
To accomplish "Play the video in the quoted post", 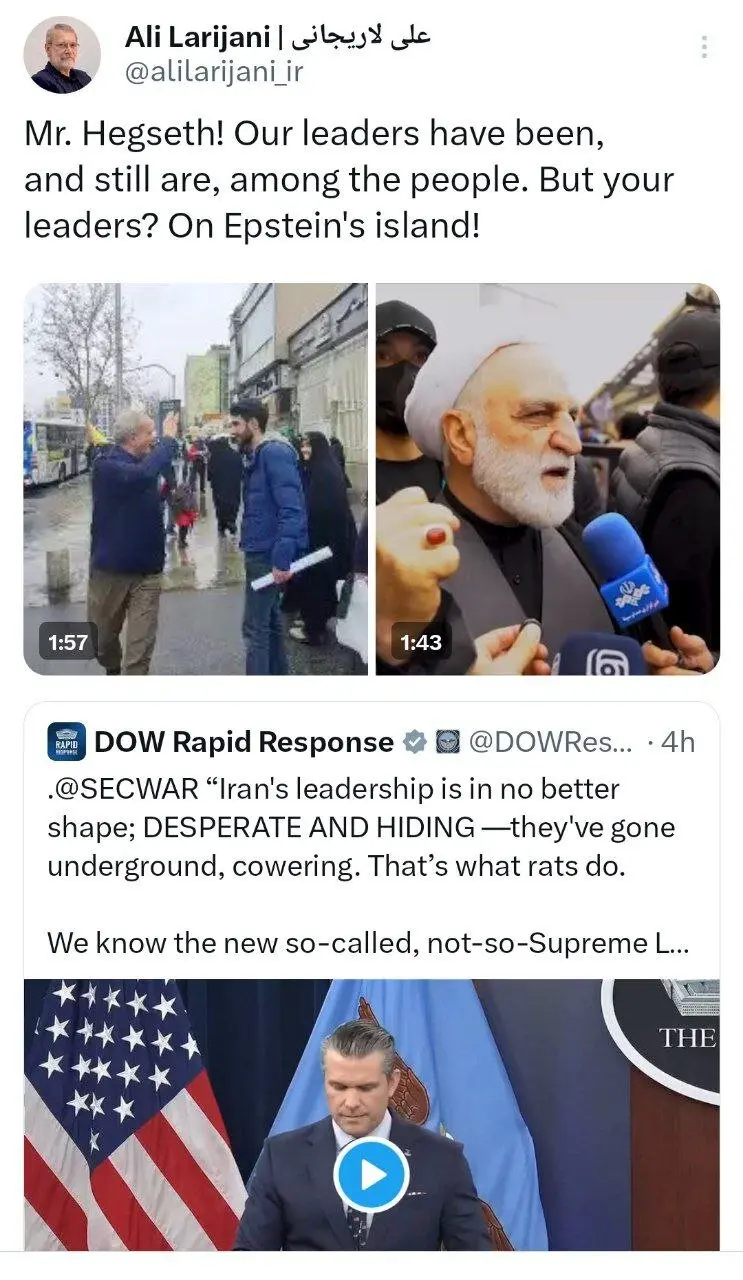I will pos(372,1174).
